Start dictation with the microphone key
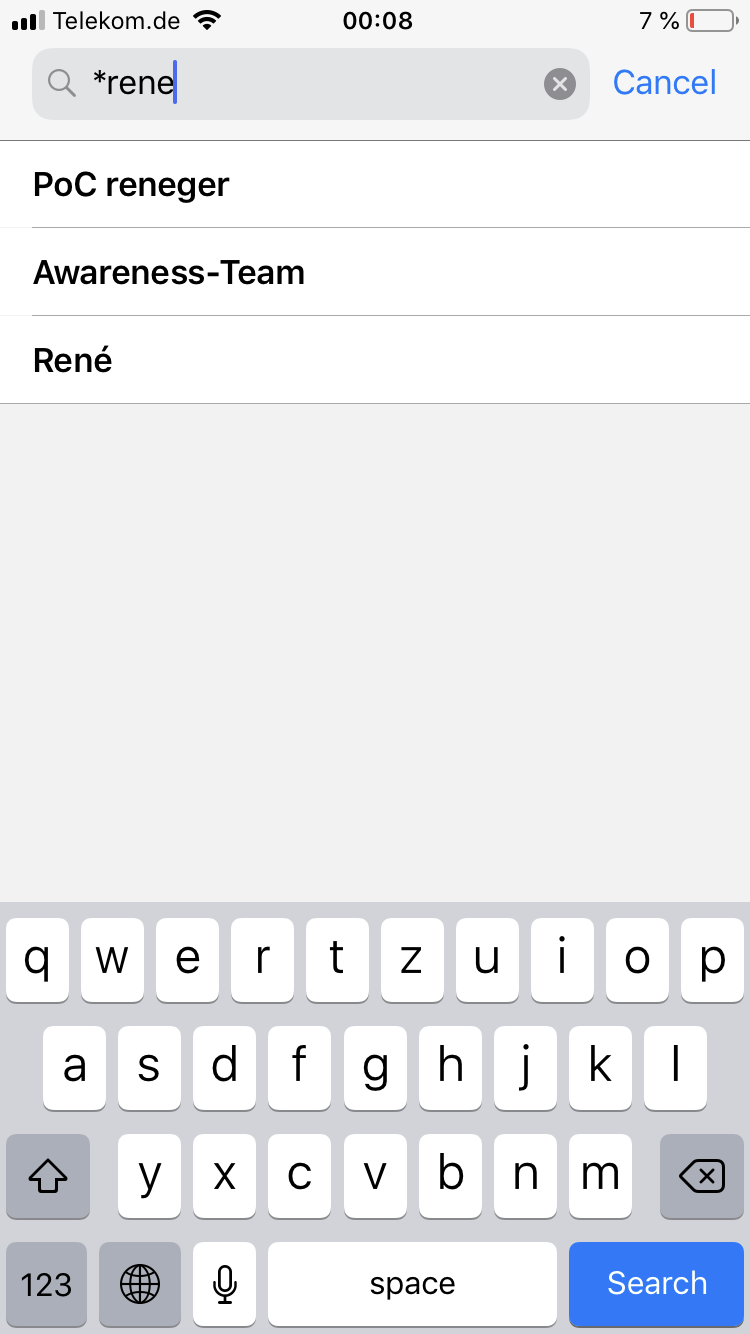 225,1283
